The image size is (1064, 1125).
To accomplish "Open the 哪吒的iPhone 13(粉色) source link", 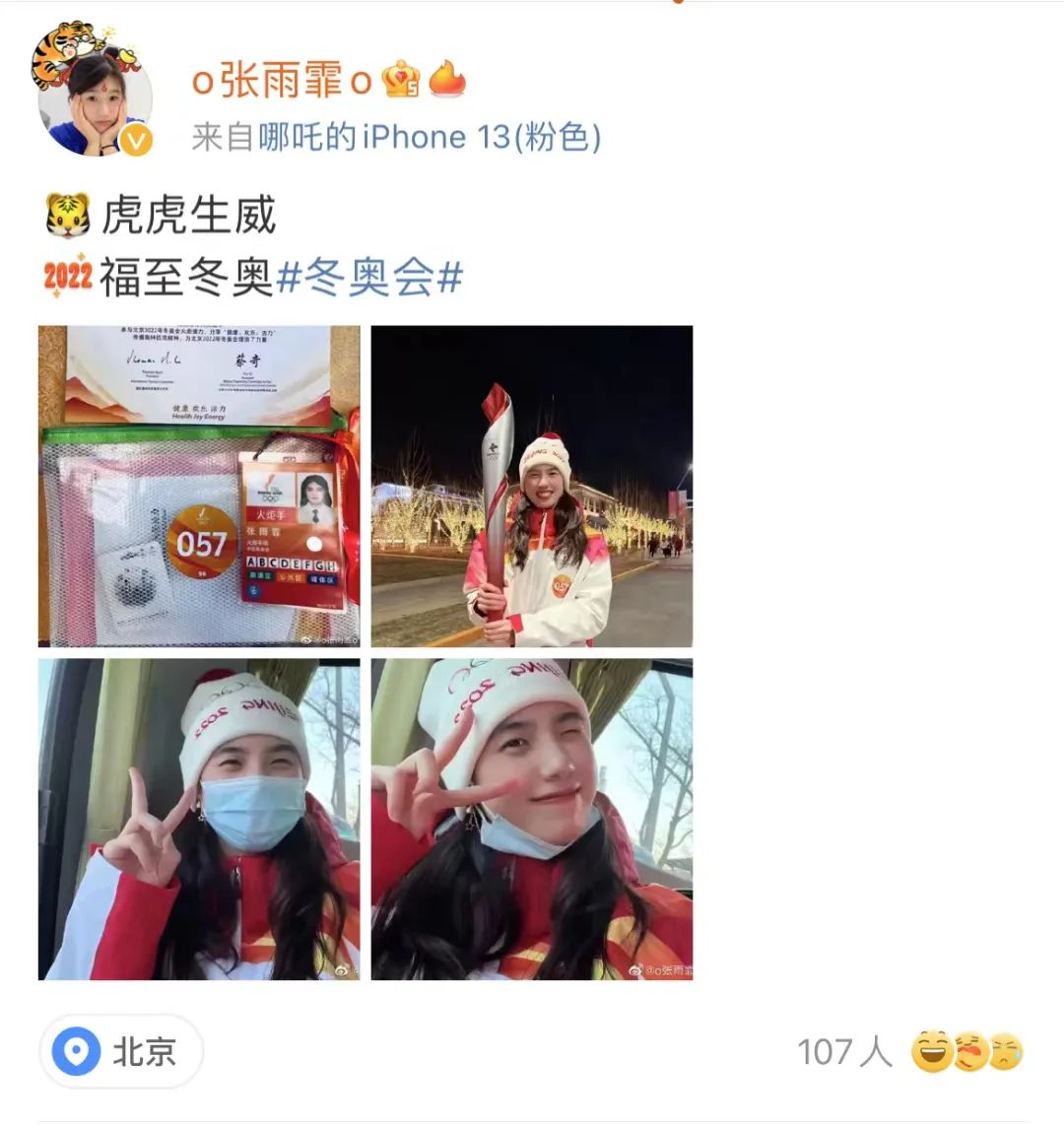I will [430, 137].
